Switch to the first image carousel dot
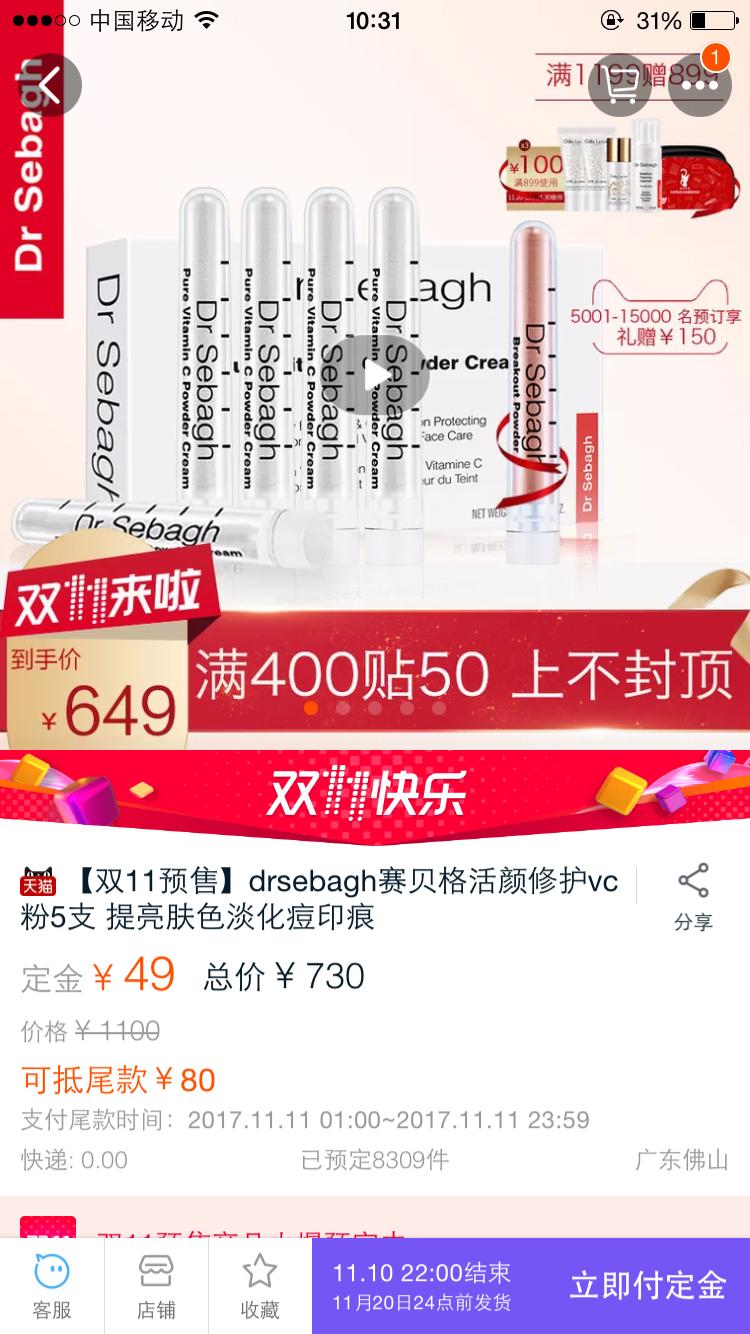The image size is (750, 1334). pos(313,708)
